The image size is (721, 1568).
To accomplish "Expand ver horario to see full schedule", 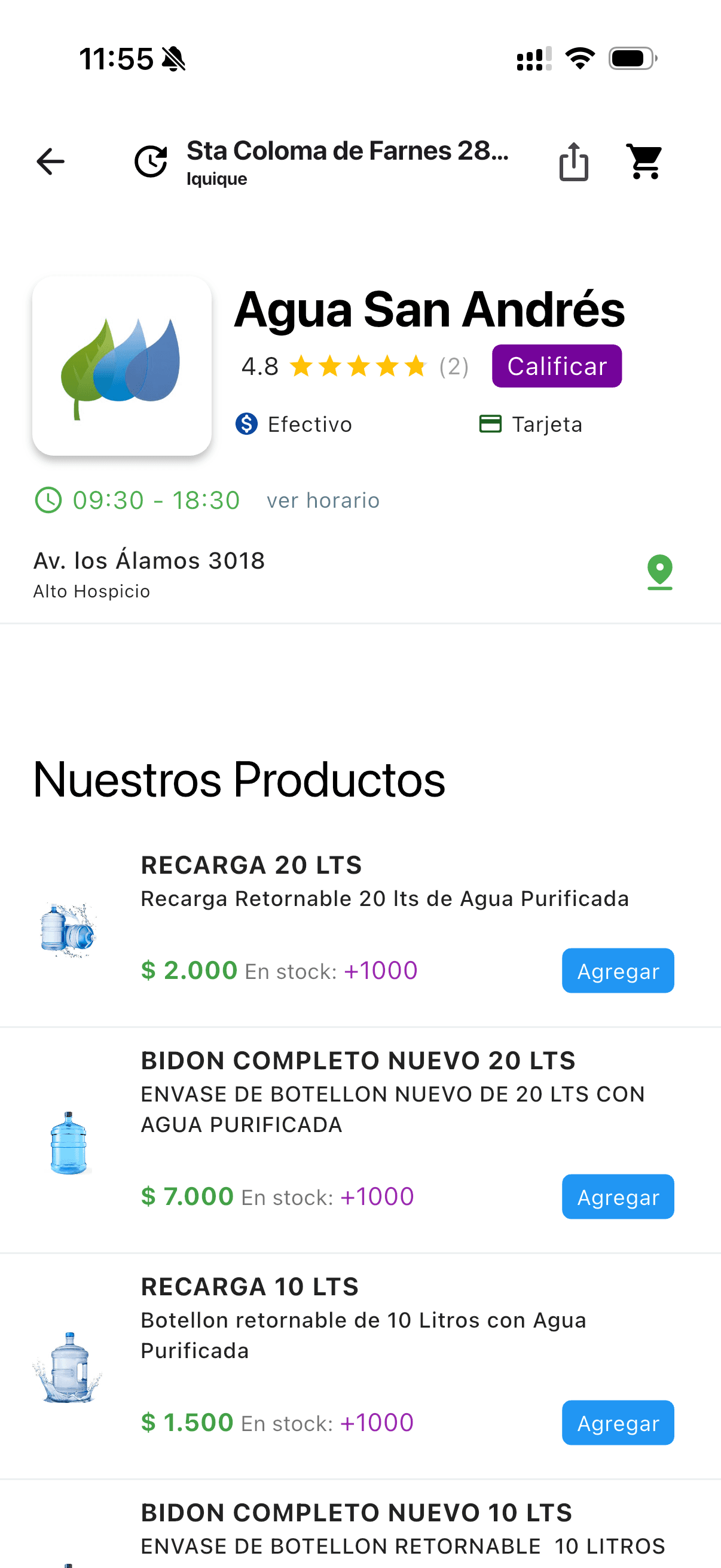I will (x=322, y=501).
